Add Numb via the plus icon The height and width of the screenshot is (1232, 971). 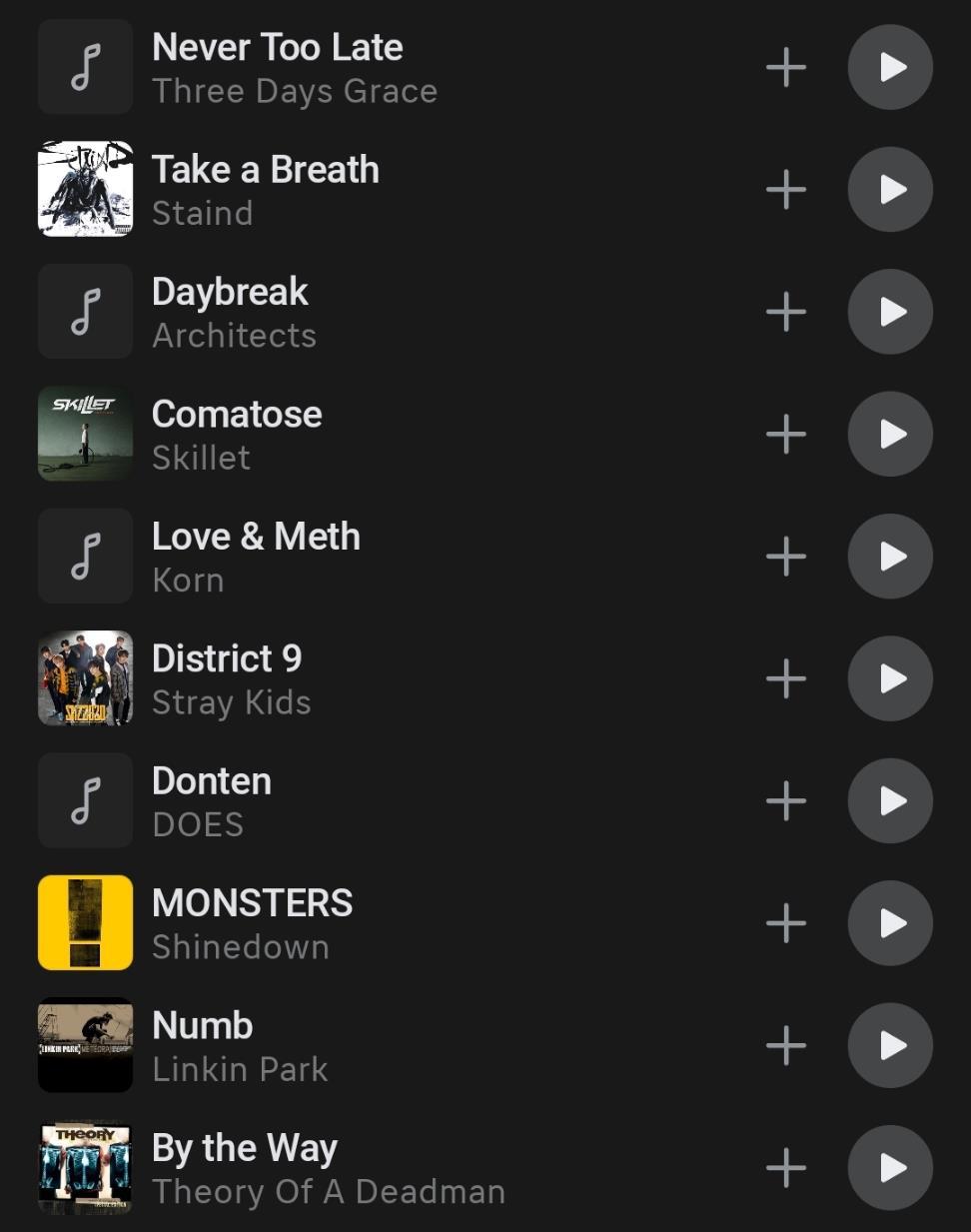[786, 1045]
